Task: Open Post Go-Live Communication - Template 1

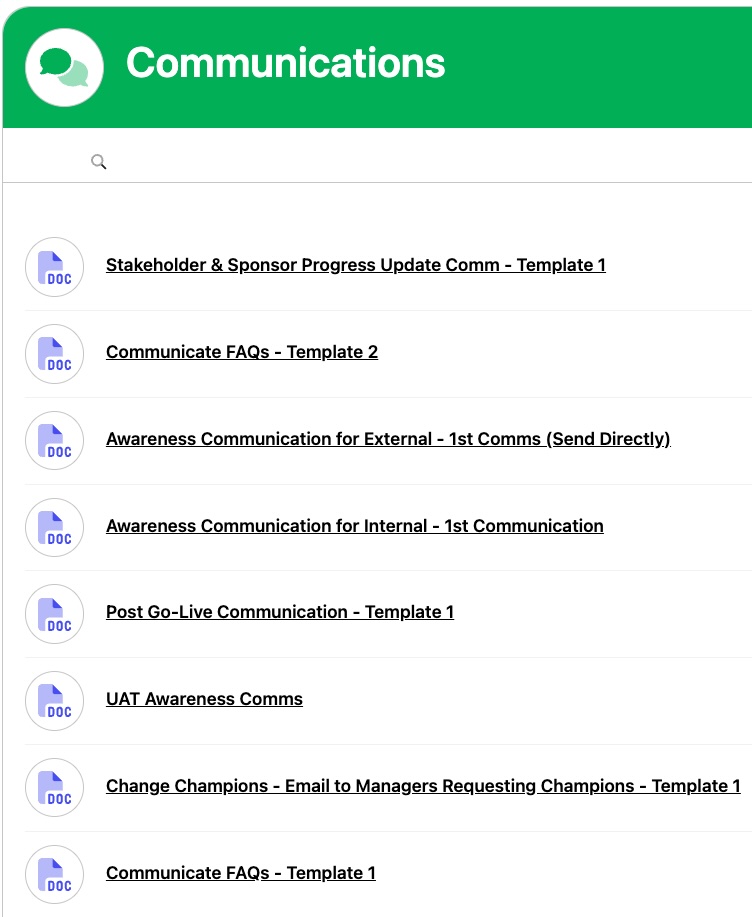Action: pos(280,612)
